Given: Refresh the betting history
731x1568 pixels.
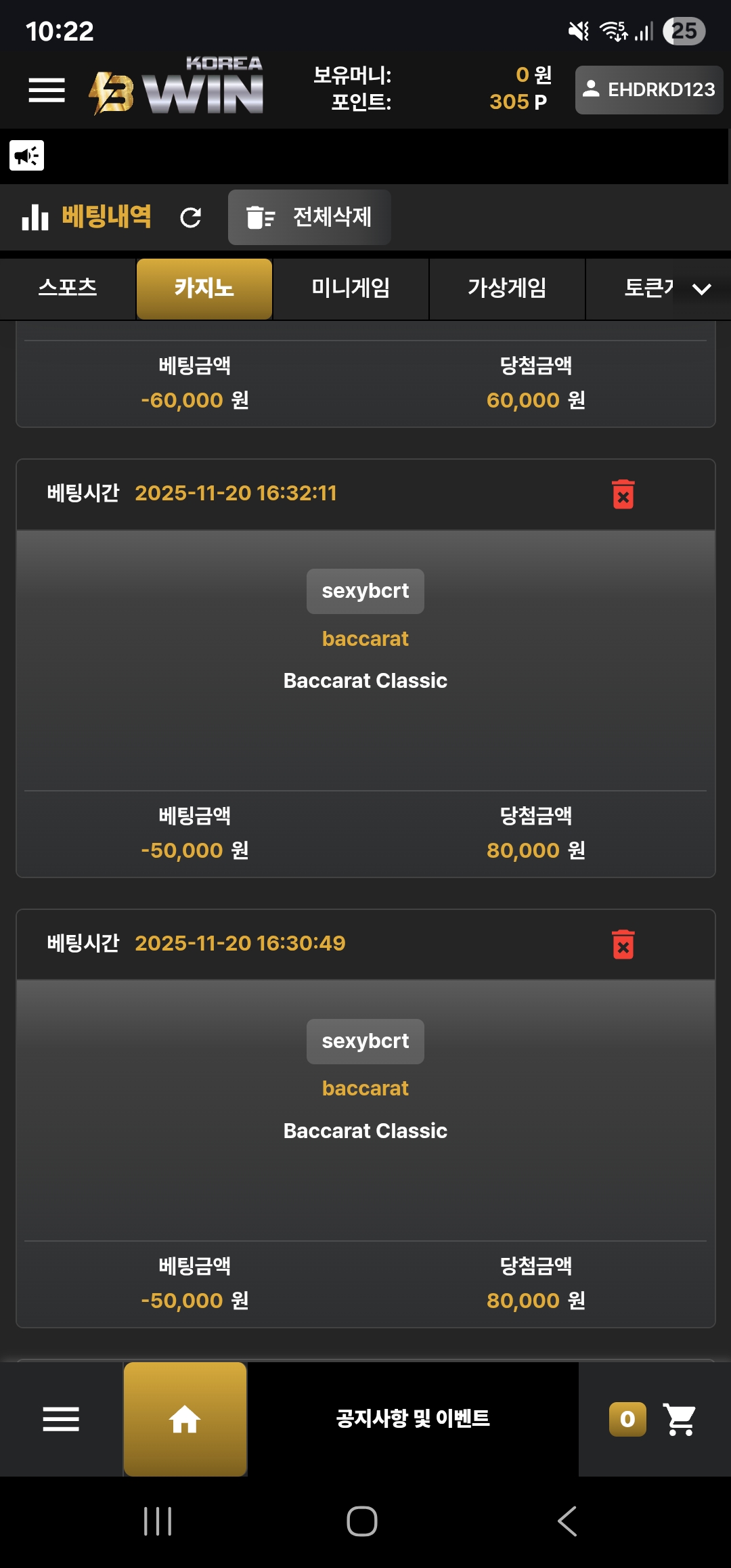Looking at the screenshot, I should (x=191, y=217).
